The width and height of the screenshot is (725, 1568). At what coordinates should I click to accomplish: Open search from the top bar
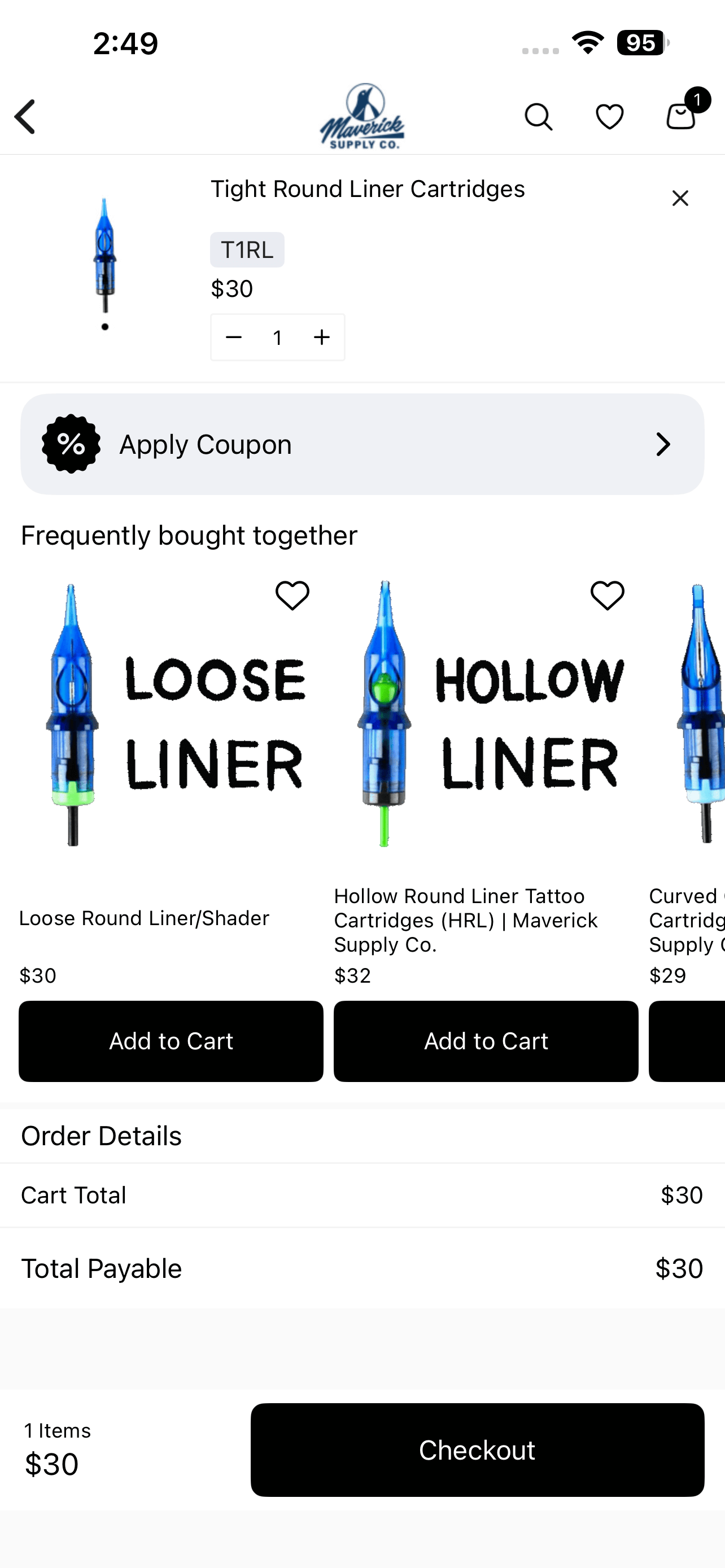pyautogui.click(x=538, y=116)
